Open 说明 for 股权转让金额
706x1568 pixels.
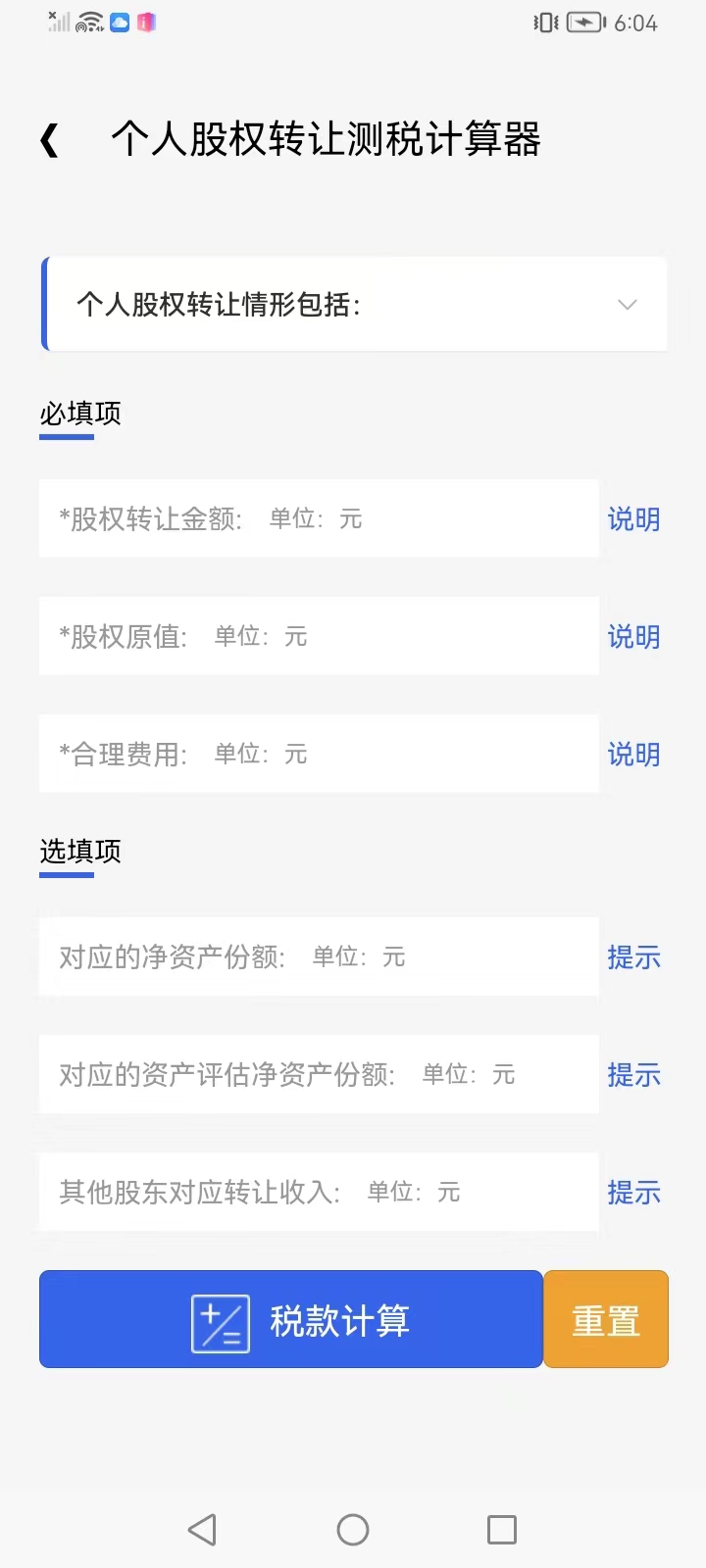click(x=633, y=519)
